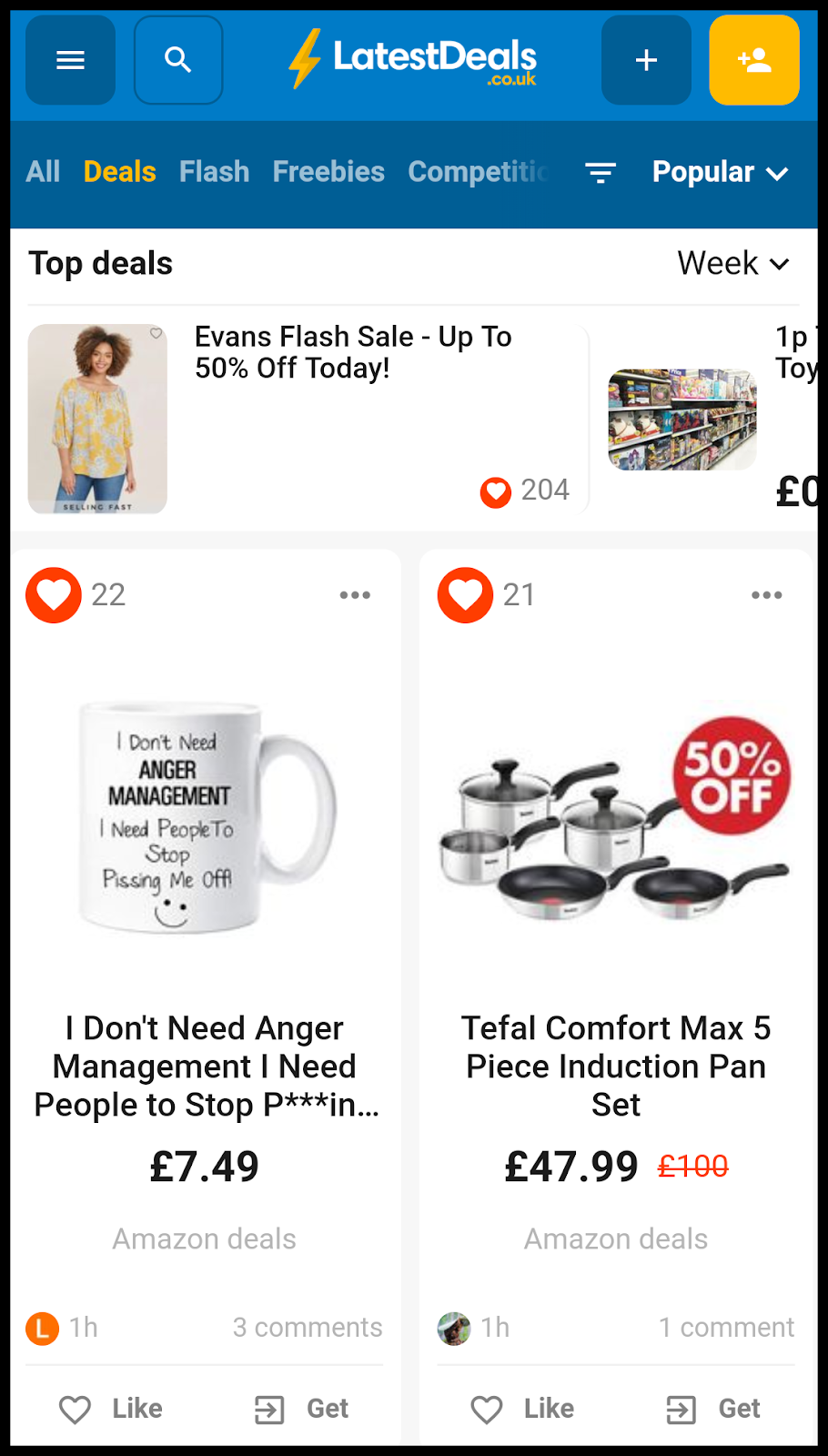The height and width of the screenshot is (1456, 828).
Task: Switch to the All tab
Action: pyautogui.click(x=43, y=172)
